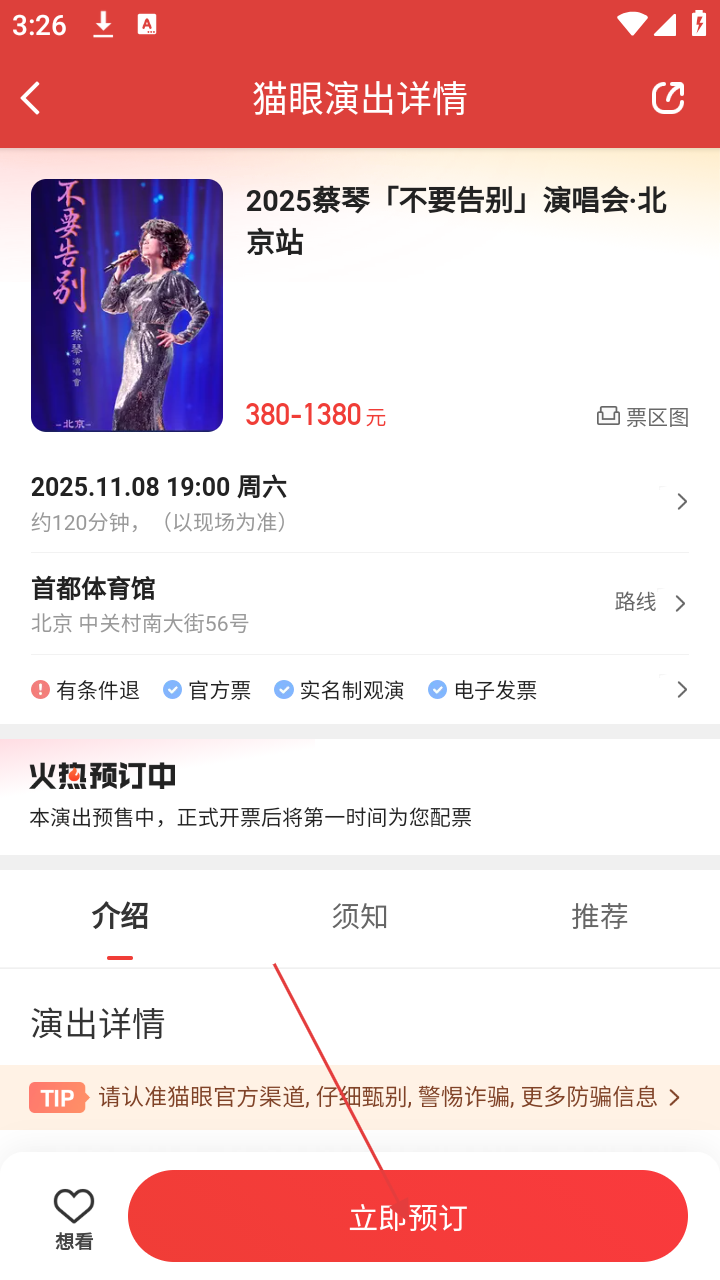Tap 立即预订 to book tickets
720x1280 pixels.
pyautogui.click(x=408, y=1216)
